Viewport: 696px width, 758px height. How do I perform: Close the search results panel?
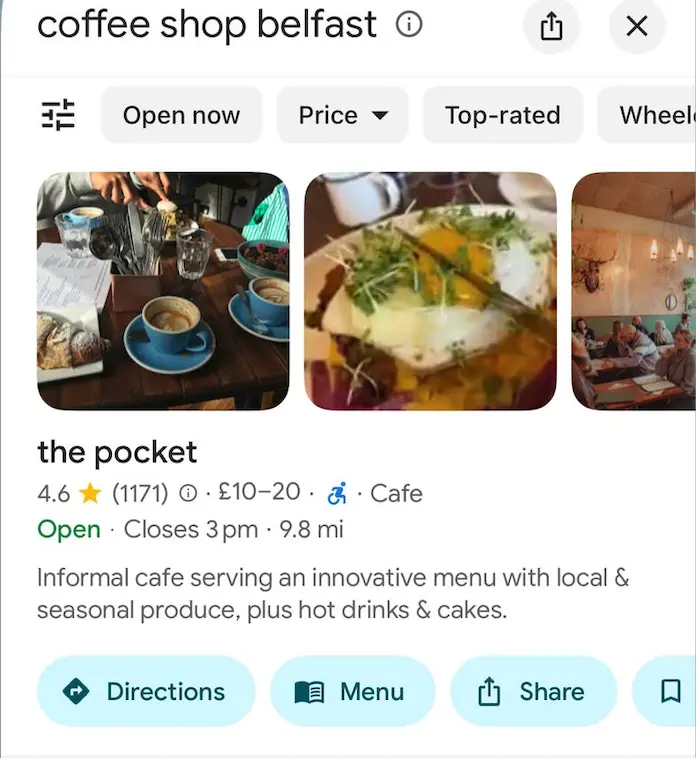636,27
